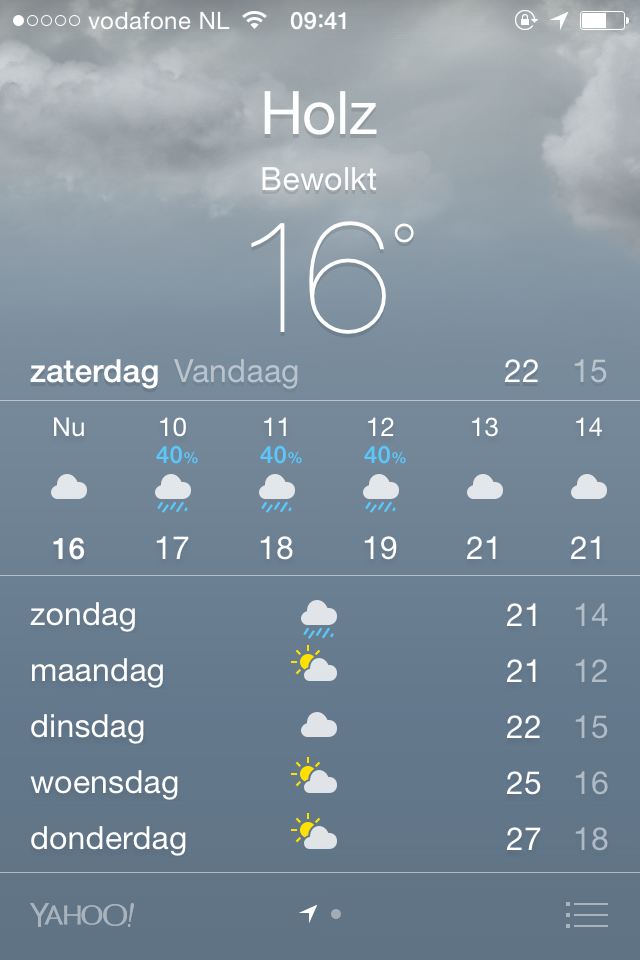Open the Yahoo! weather link
This screenshot has width=640, height=960.
[81, 914]
